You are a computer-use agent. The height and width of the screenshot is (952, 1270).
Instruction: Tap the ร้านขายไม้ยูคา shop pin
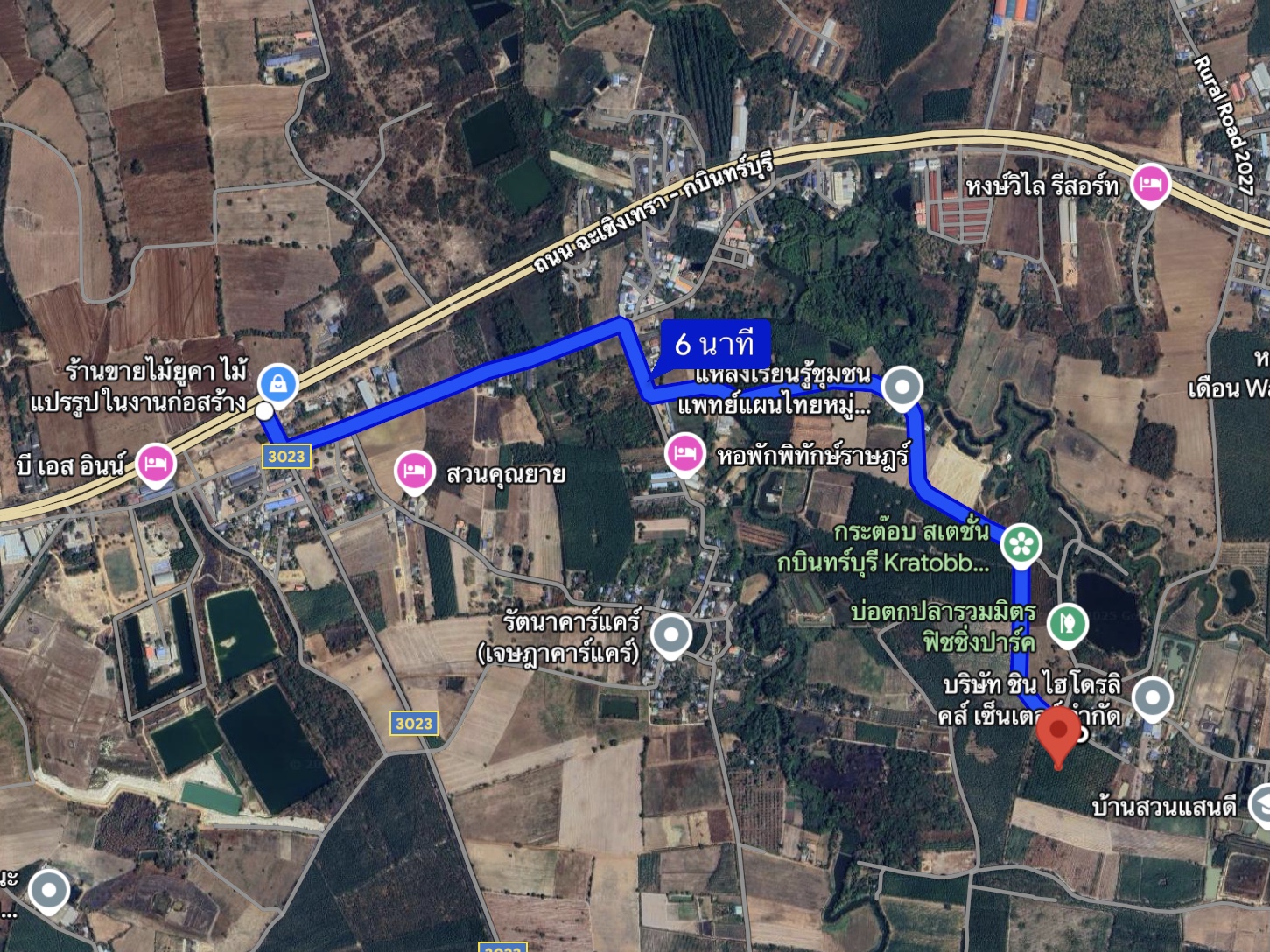278,384
